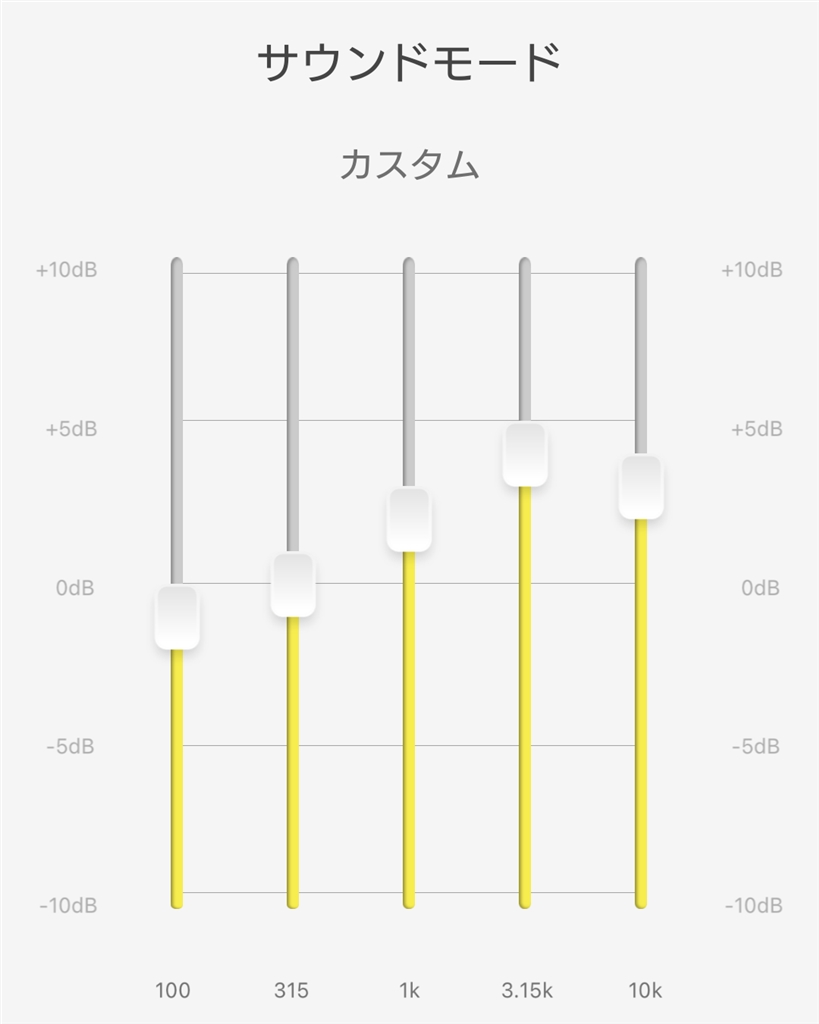Click the サウンドモード title

[409, 58]
